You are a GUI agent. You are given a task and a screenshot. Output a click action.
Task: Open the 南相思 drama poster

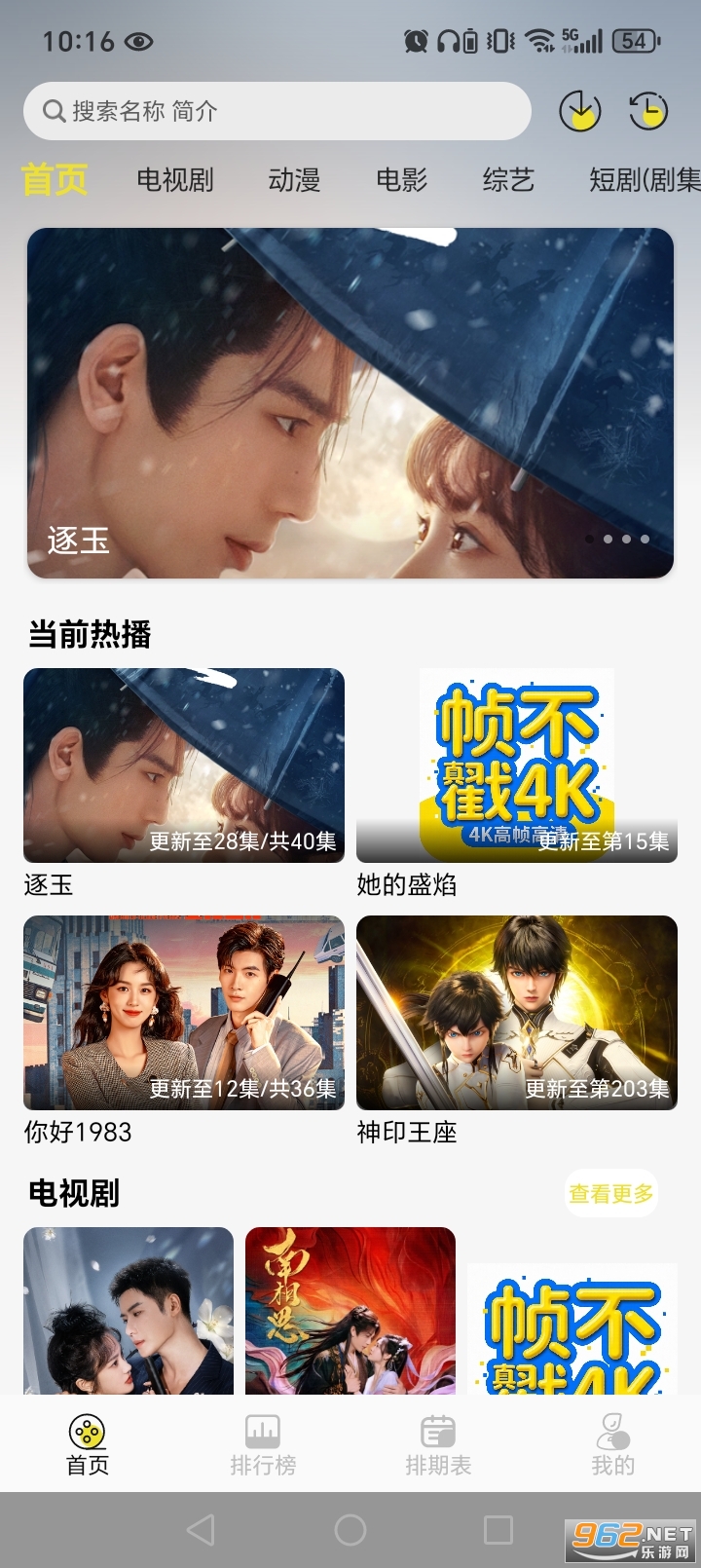point(350,1310)
